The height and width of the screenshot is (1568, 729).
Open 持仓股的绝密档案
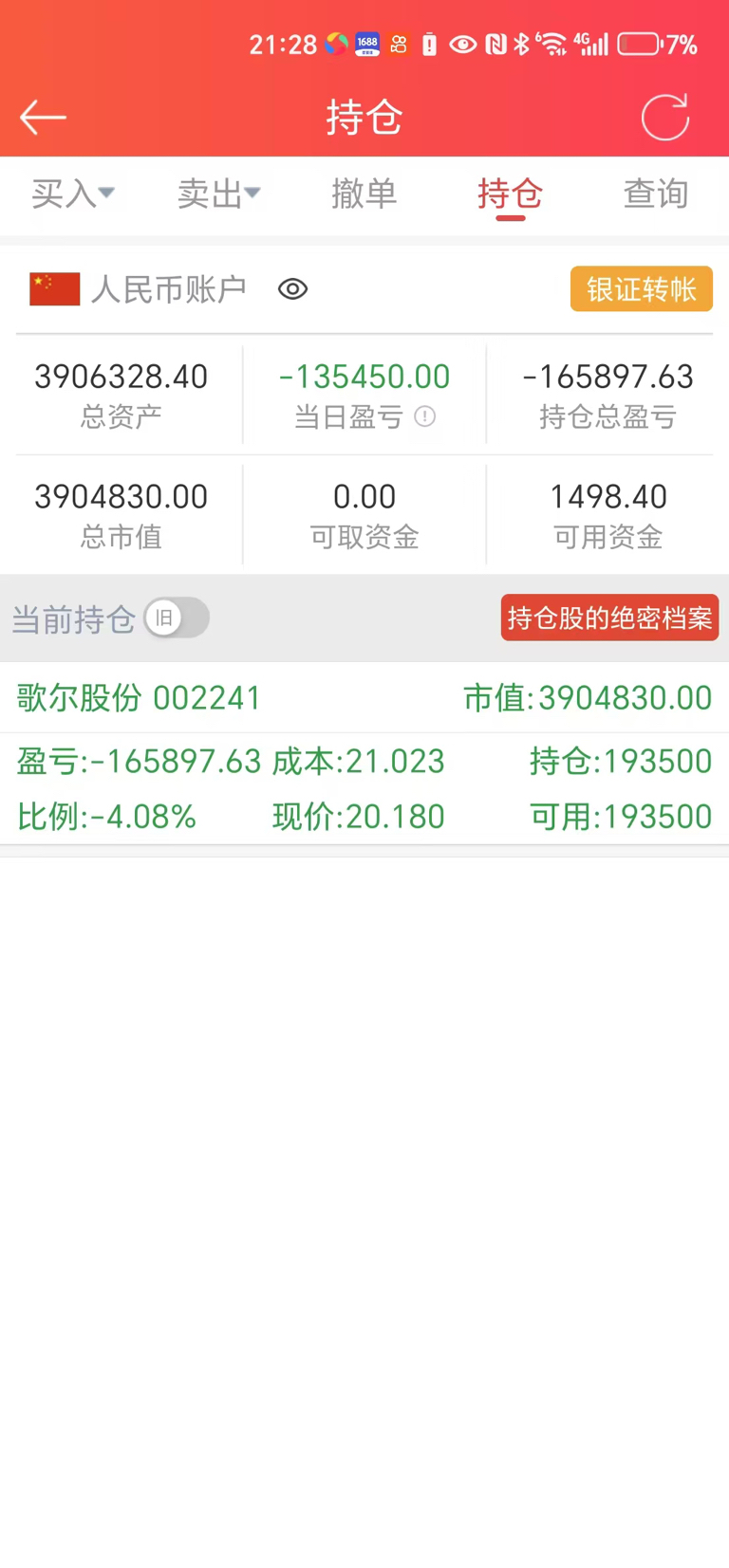(x=609, y=618)
